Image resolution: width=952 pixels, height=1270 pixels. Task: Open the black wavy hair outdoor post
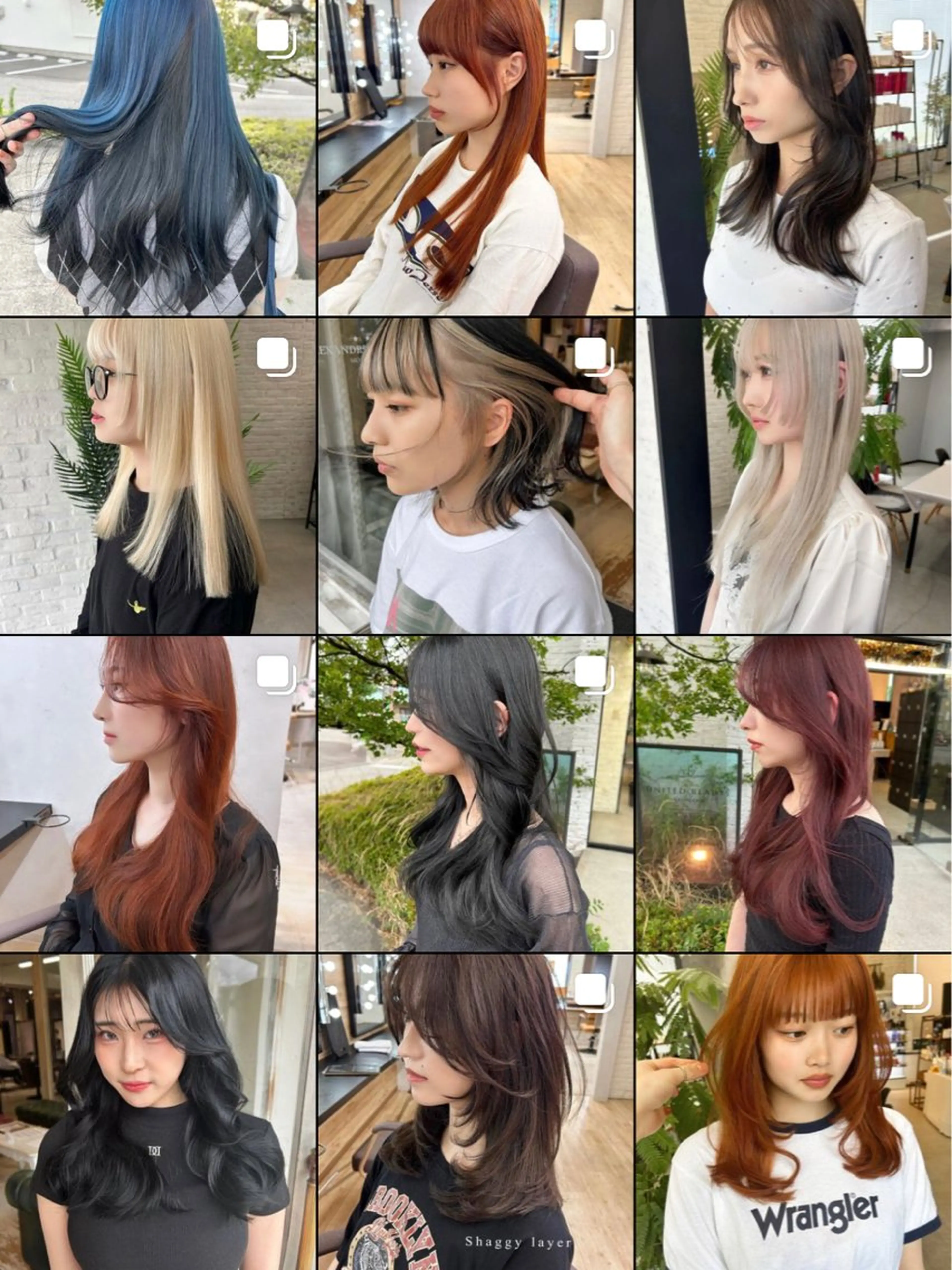point(475,794)
